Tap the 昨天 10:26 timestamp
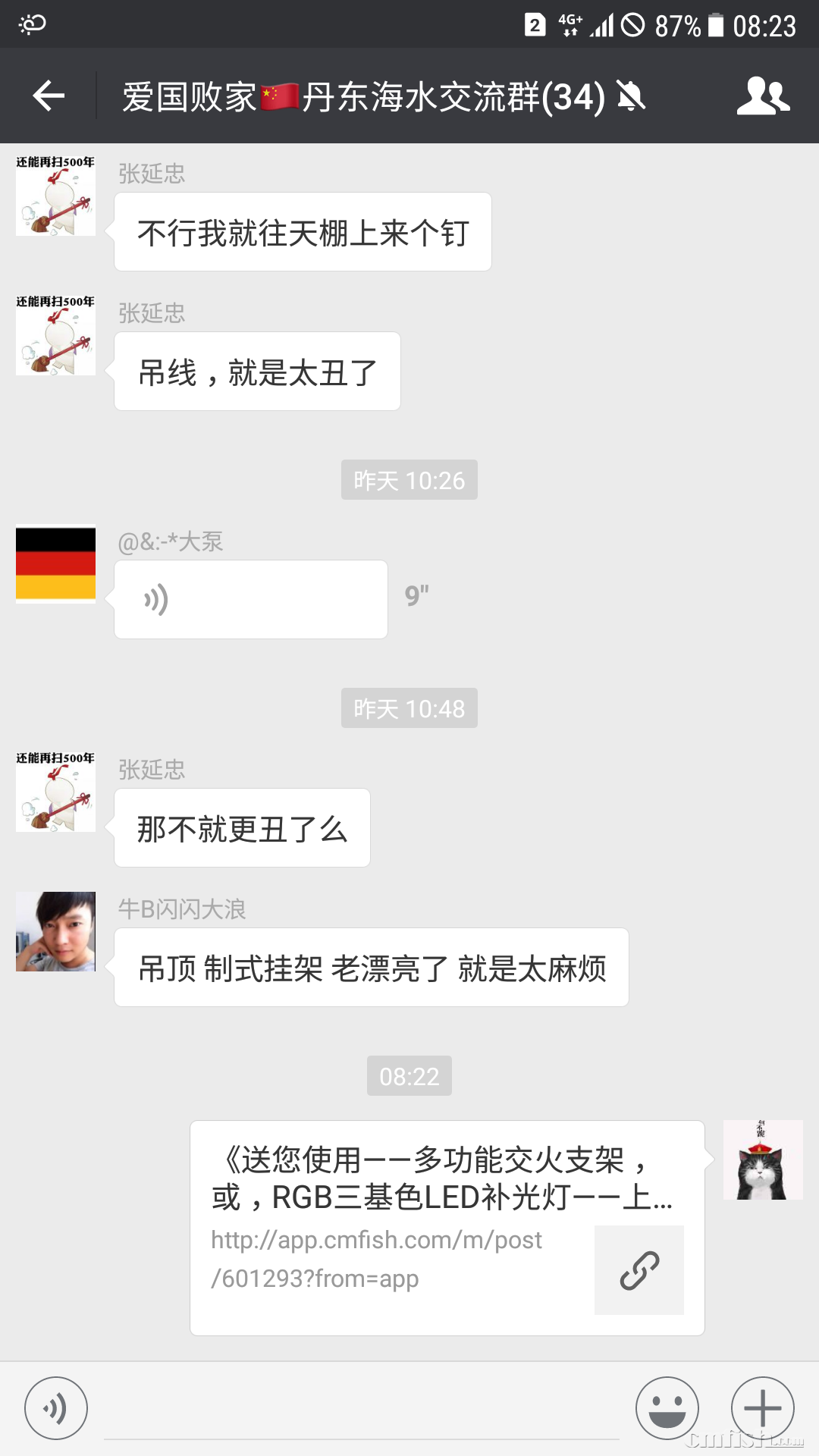Screen dimensions: 819x1456 pyautogui.click(x=409, y=479)
